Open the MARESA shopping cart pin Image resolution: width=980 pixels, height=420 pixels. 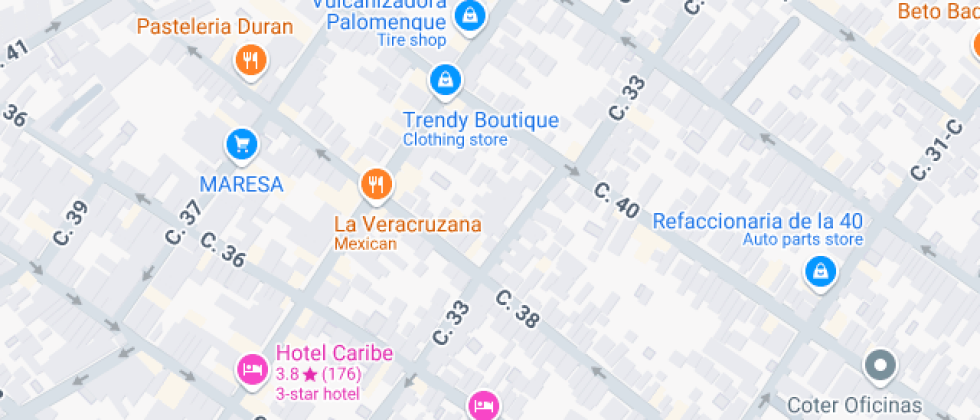pos(242,146)
